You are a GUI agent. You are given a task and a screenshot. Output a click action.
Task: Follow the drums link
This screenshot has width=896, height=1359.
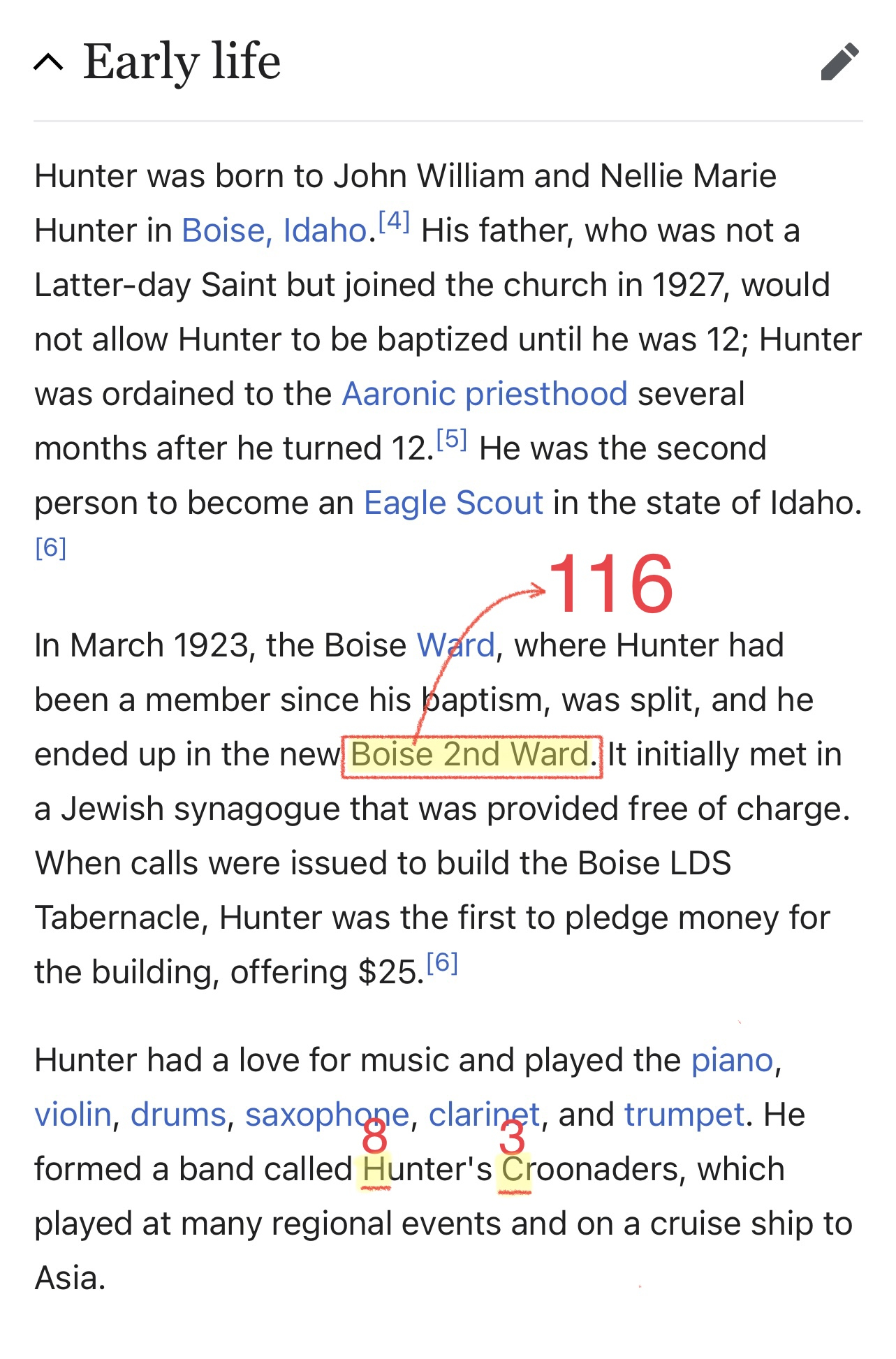click(x=178, y=1115)
